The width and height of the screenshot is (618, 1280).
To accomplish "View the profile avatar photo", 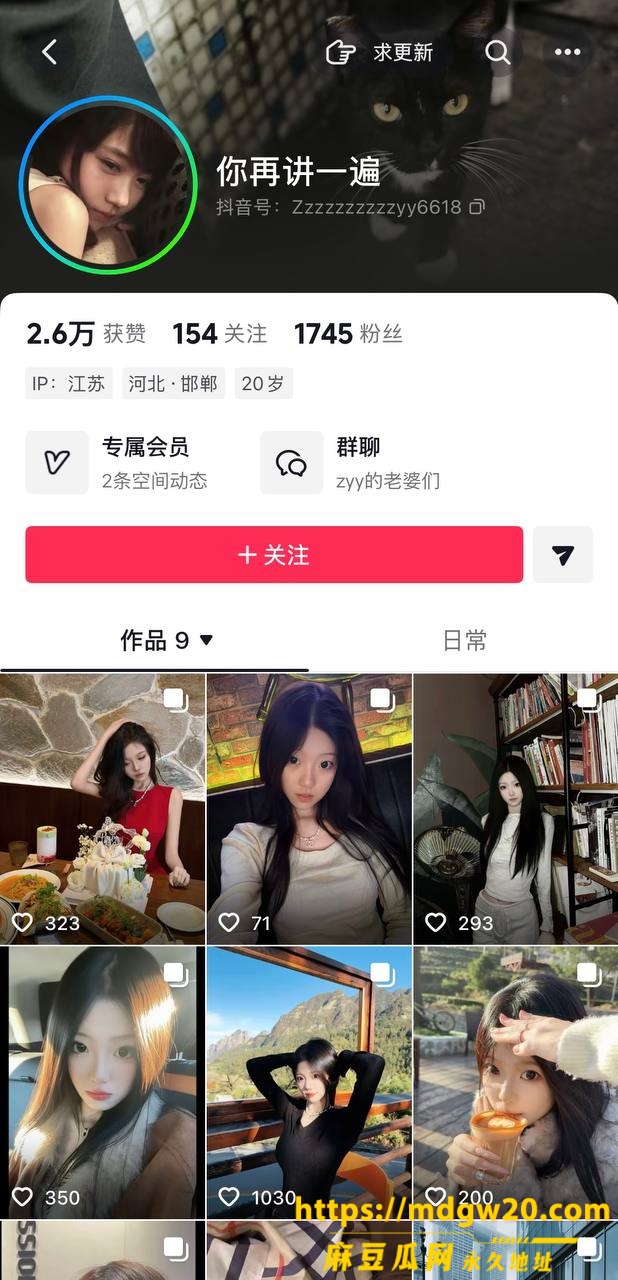I will 108,186.
